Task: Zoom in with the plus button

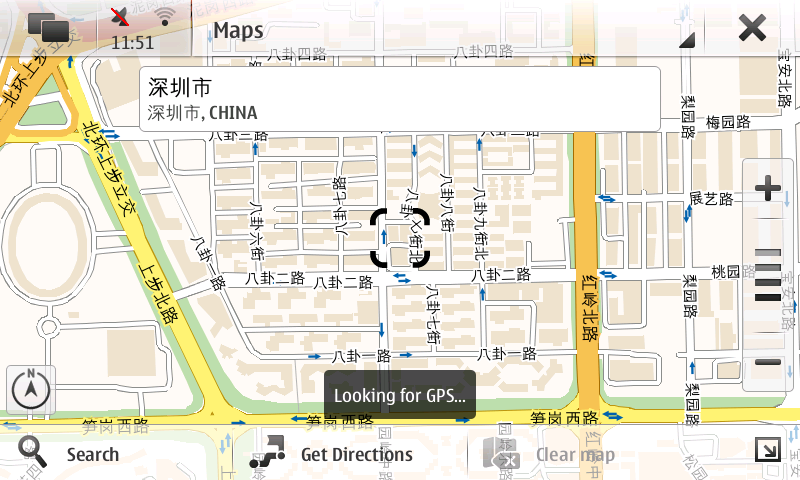Action: pyautogui.click(x=767, y=188)
